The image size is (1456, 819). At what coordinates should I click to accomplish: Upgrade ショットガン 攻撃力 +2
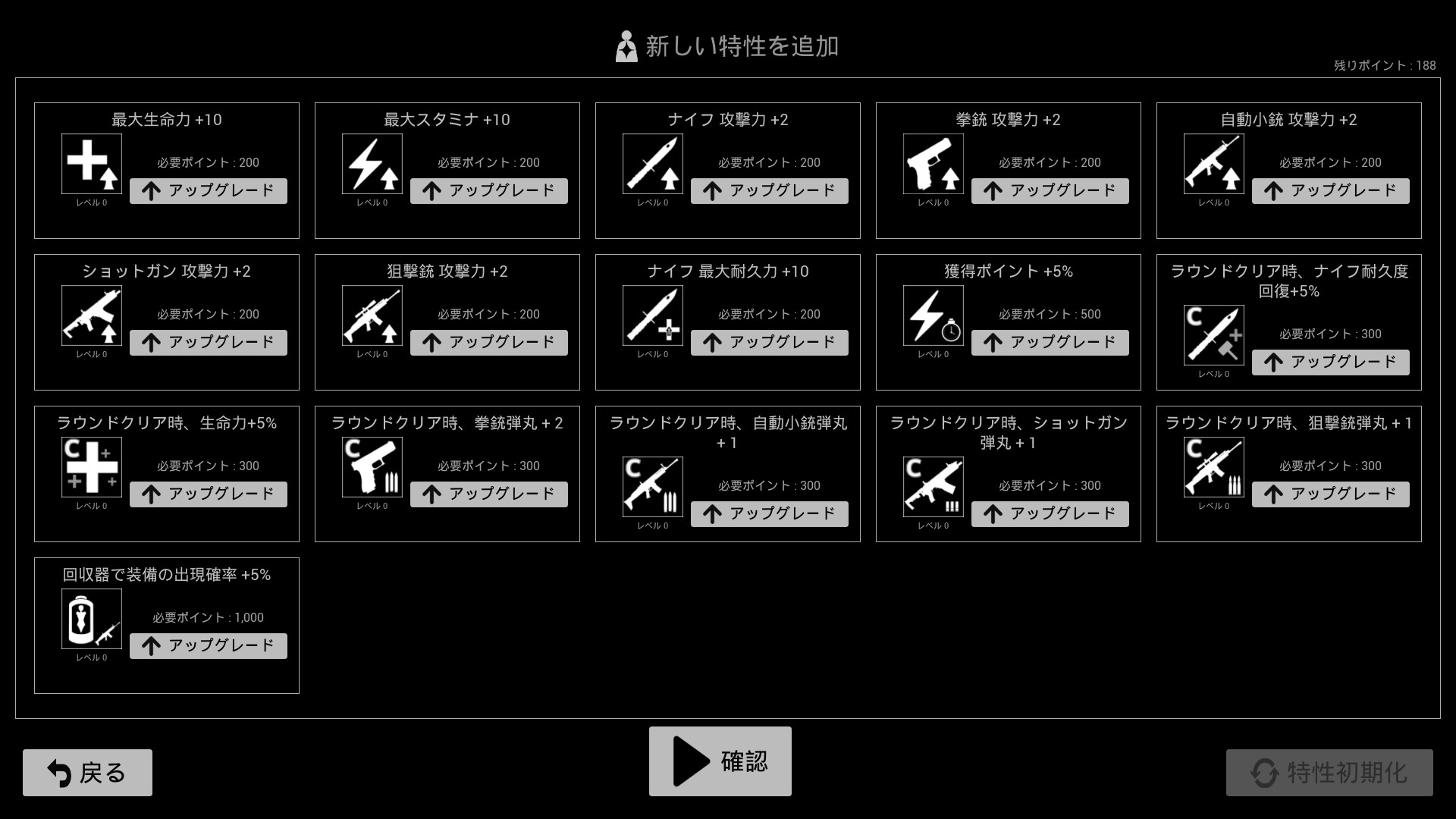[208, 343]
